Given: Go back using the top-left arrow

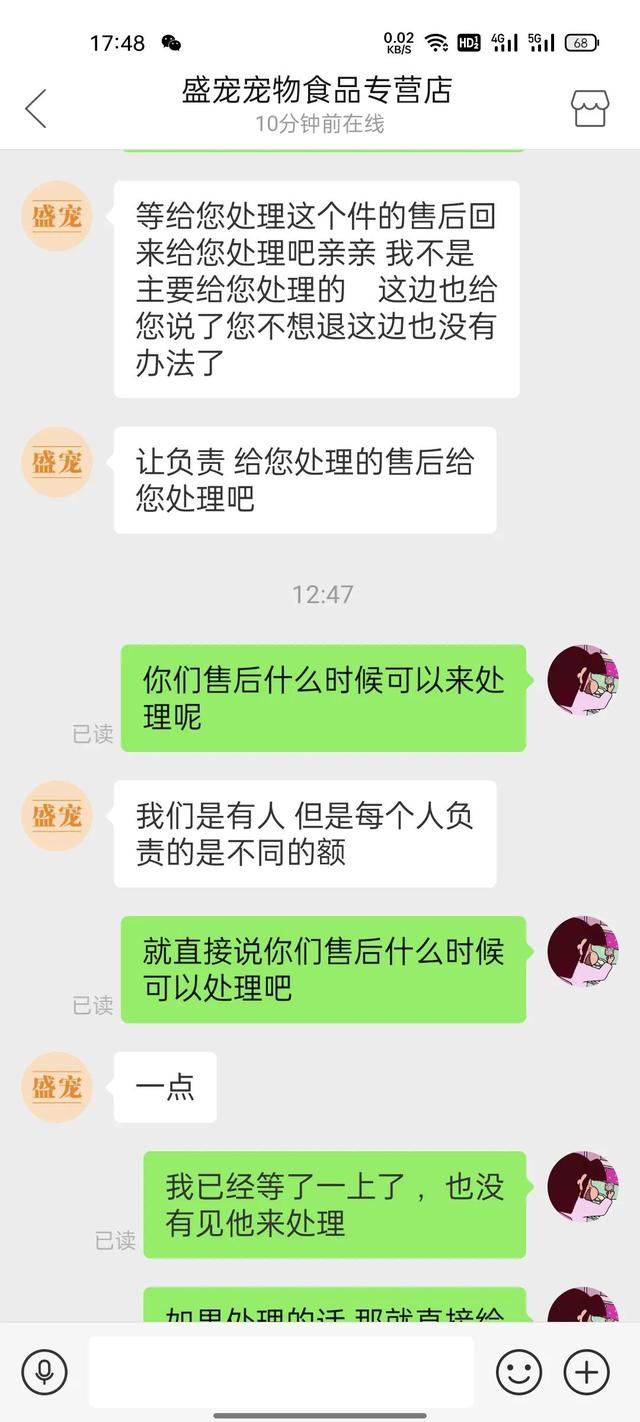Looking at the screenshot, I should (36, 108).
